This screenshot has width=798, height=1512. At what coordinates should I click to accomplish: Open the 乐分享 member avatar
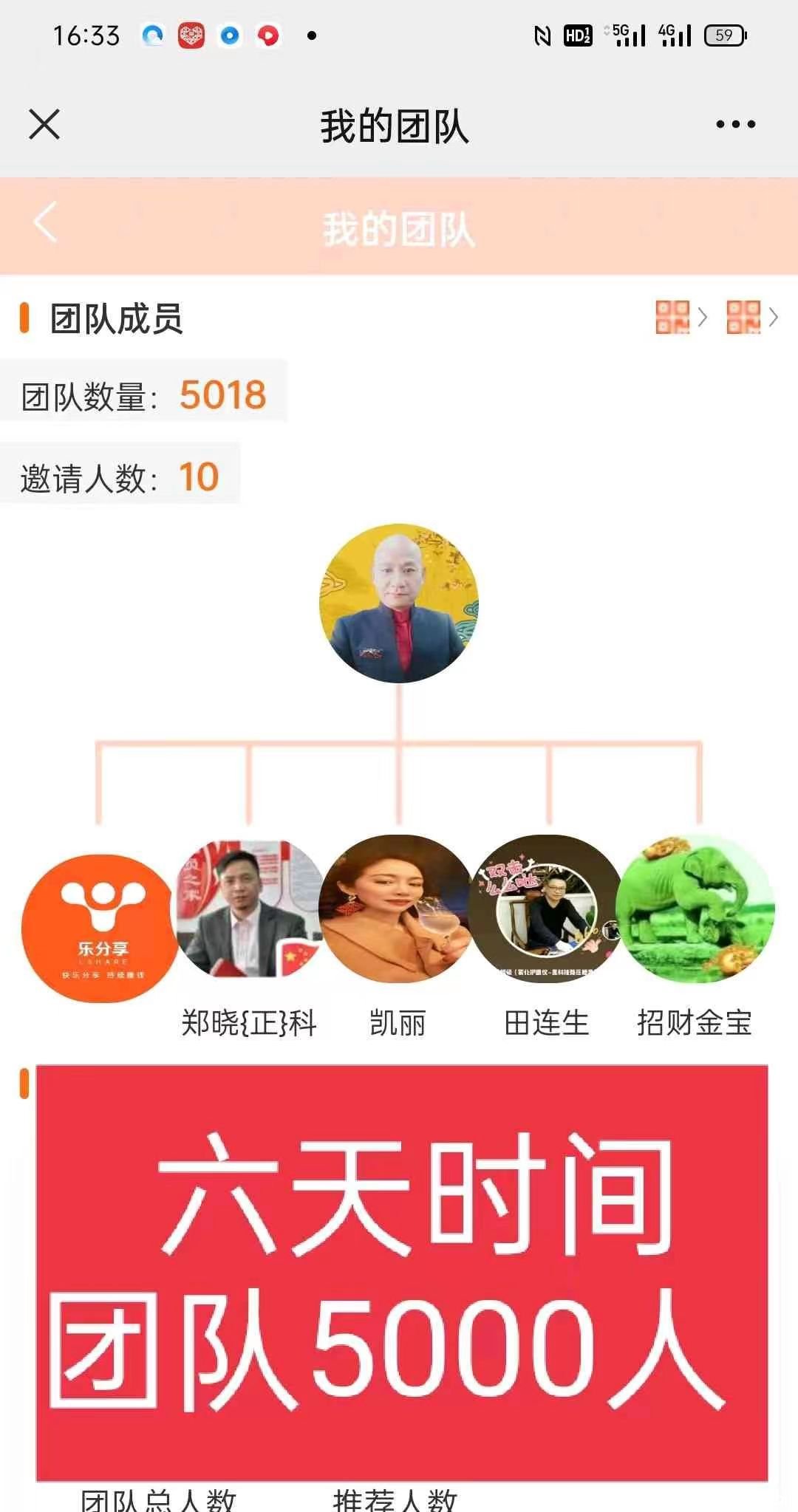click(x=100, y=928)
